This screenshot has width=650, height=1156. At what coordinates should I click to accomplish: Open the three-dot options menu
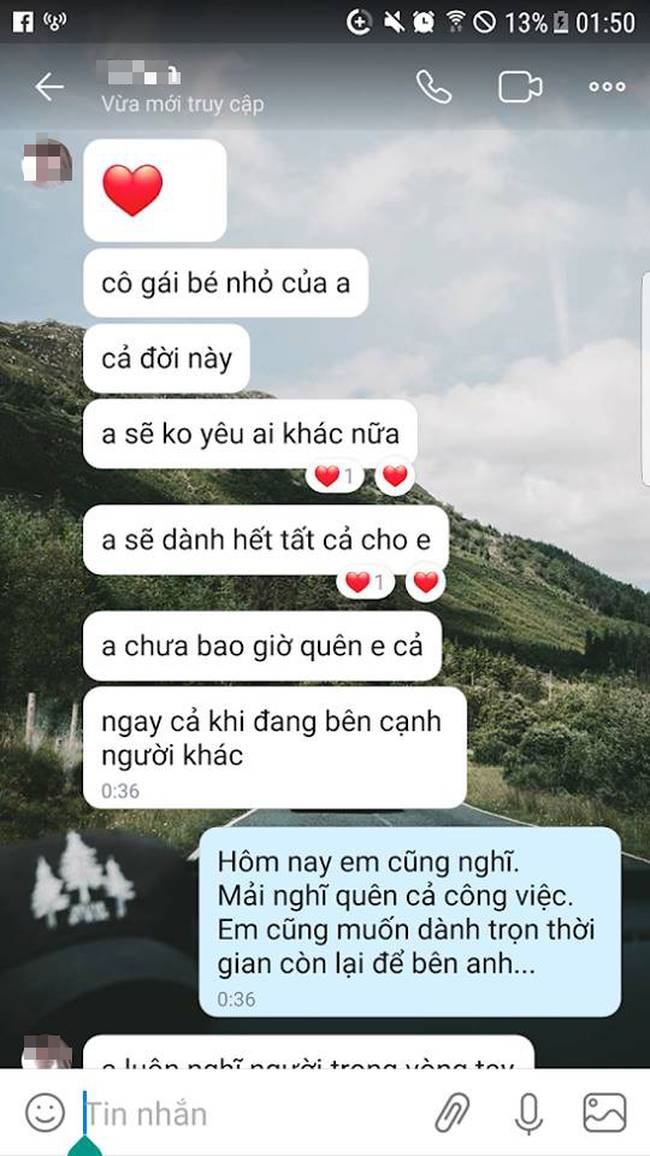[606, 87]
